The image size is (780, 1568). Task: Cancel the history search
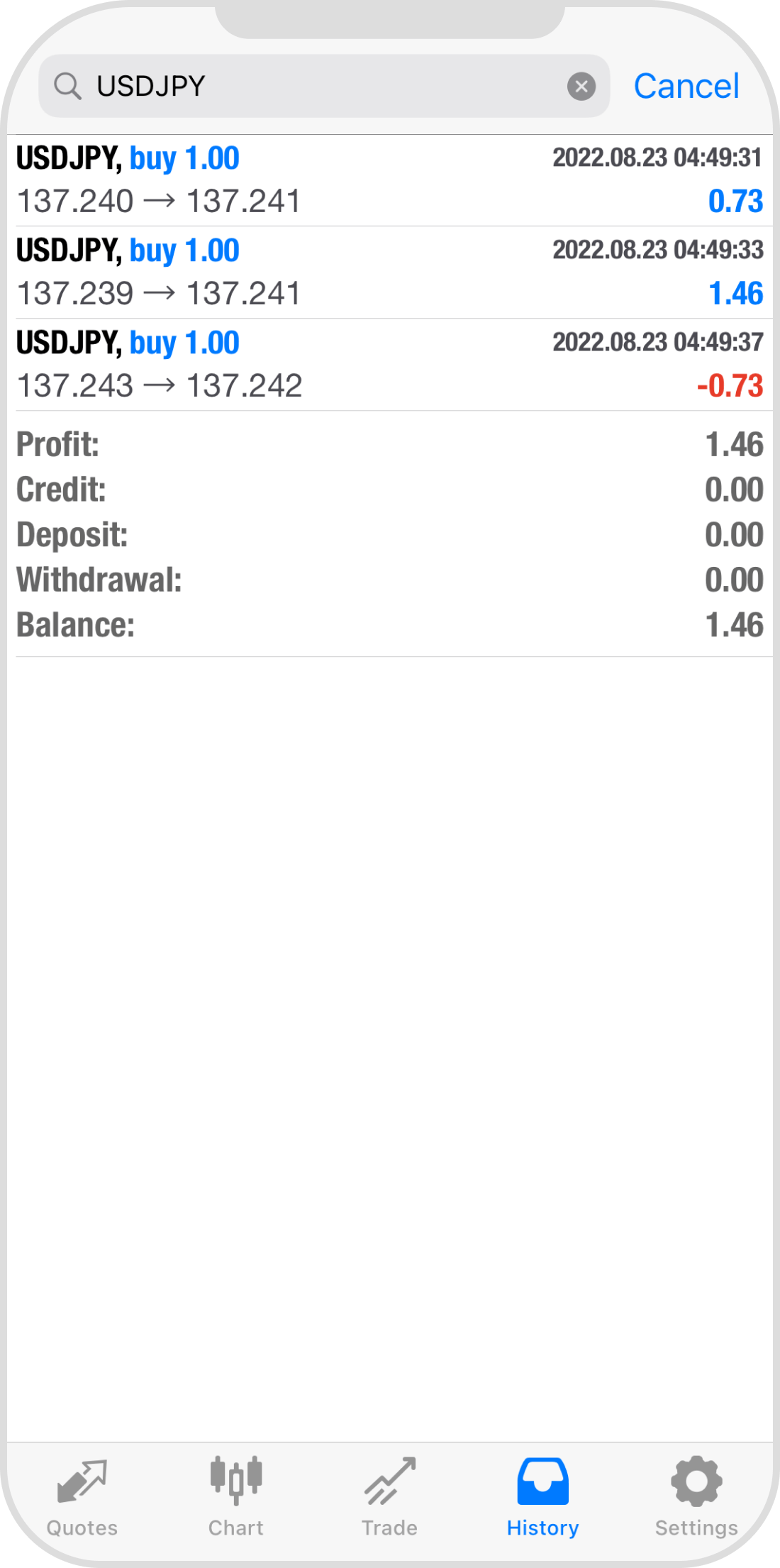click(x=686, y=87)
